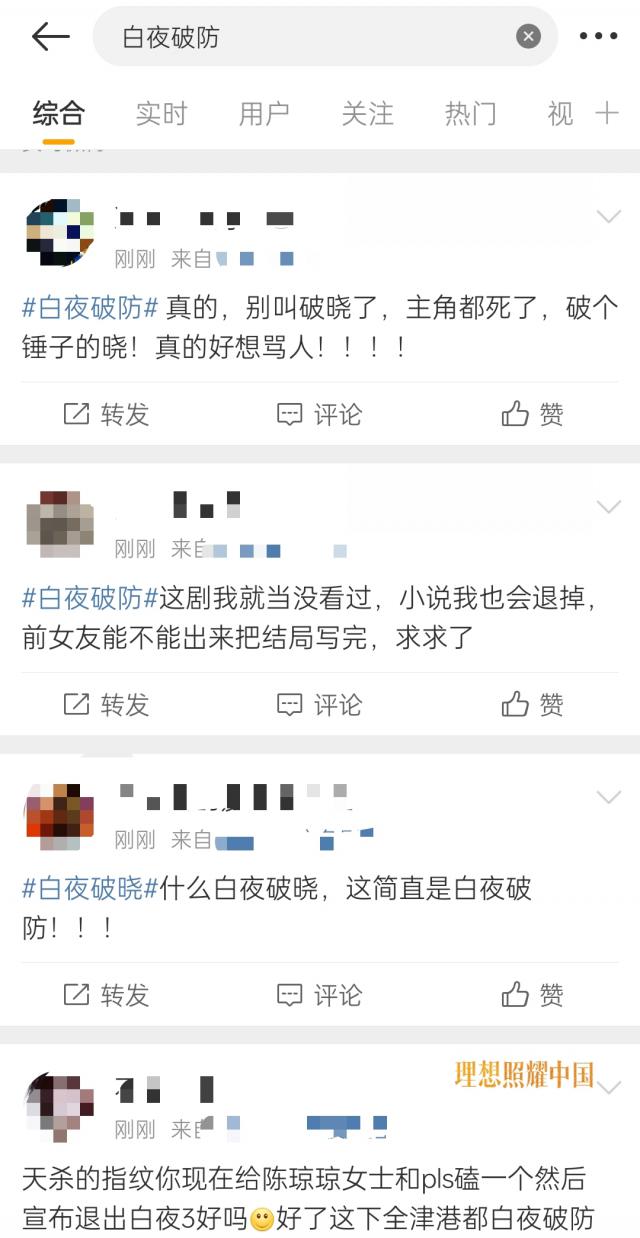Open the plus icon to add tabs
Viewport: 640px width, 1238px height.
pyautogui.click(x=607, y=114)
